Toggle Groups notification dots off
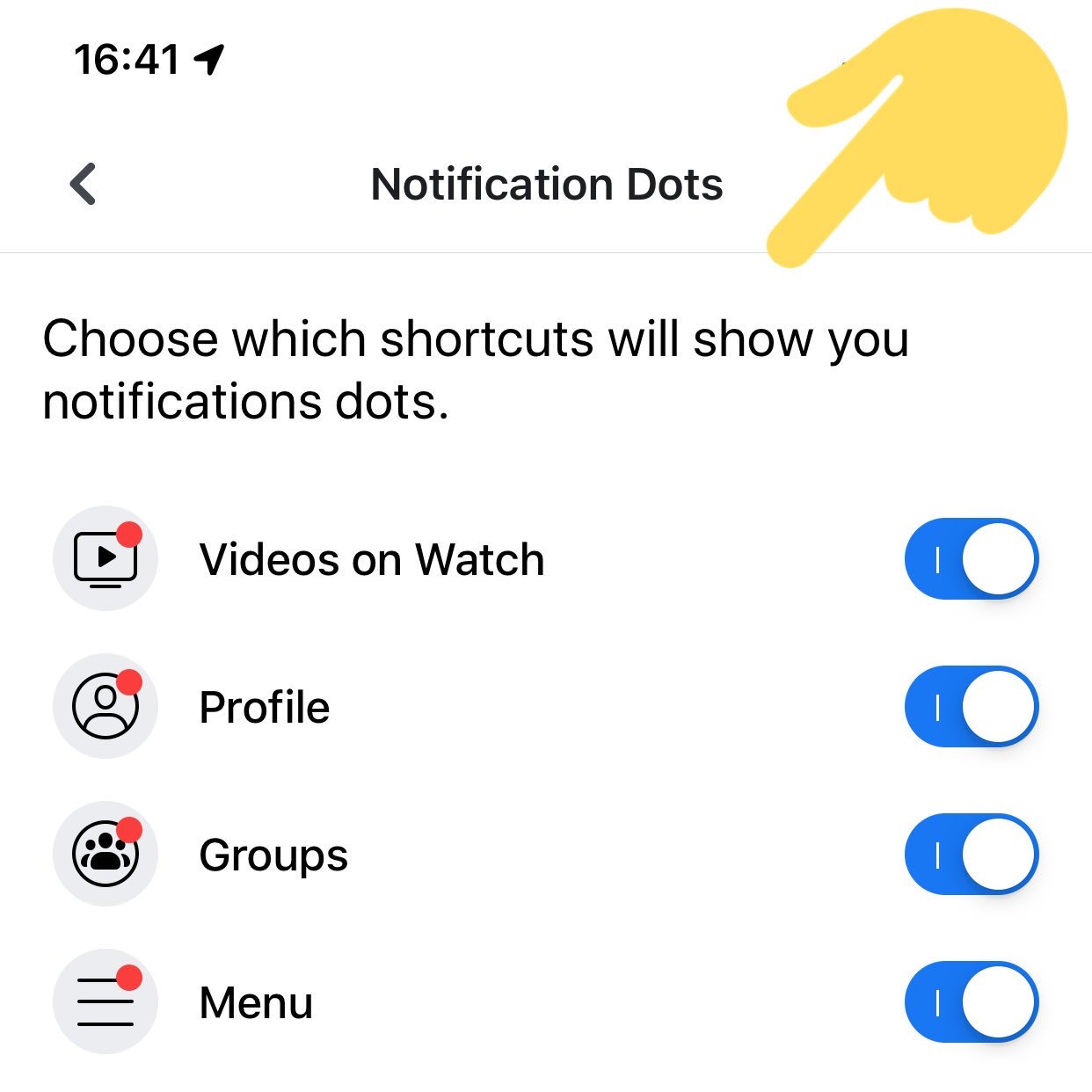Viewport: 1092px width, 1092px height. 971,855
